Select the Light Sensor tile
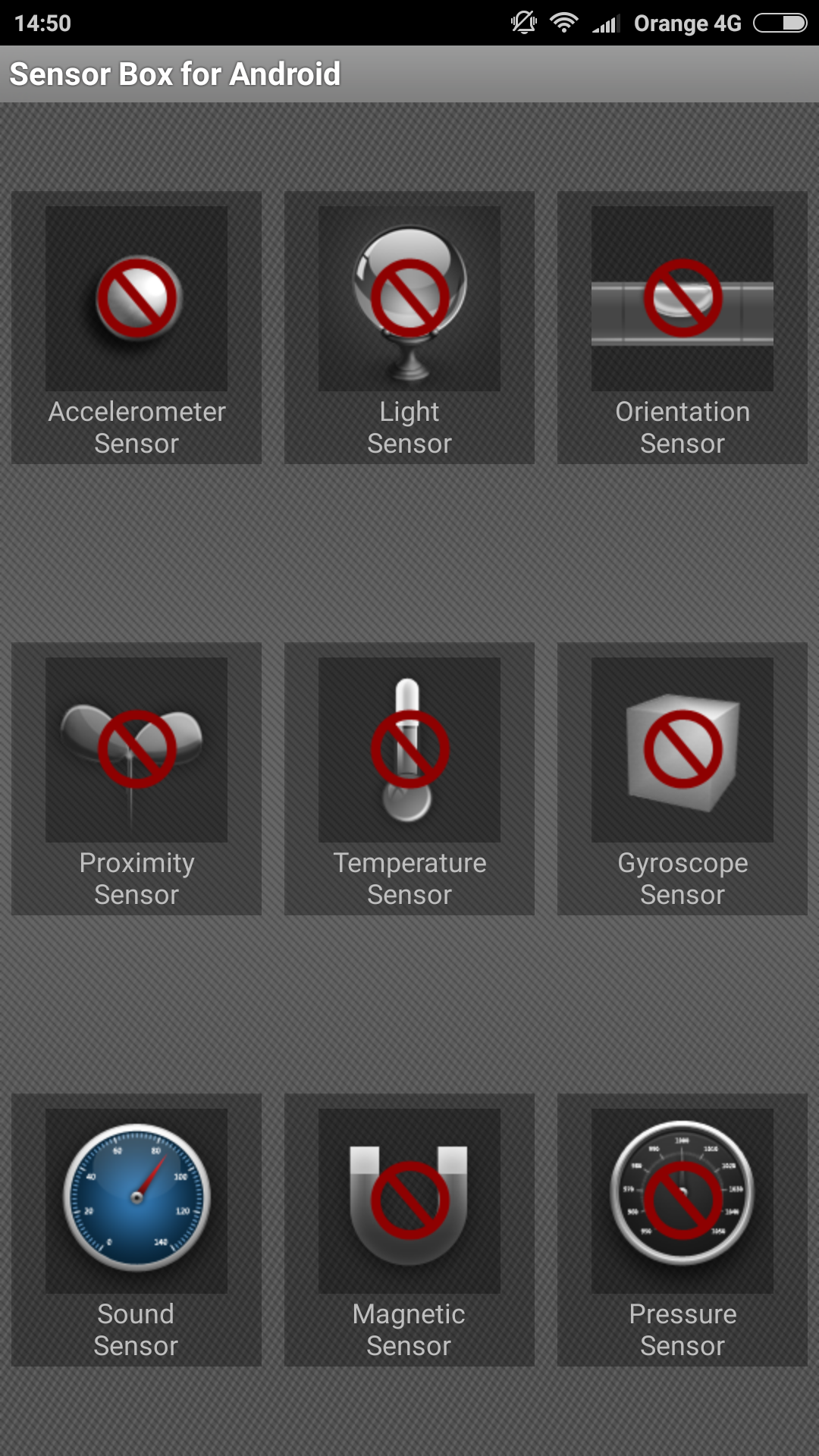Image resolution: width=819 pixels, height=1456 pixels. pyautogui.click(x=409, y=328)
